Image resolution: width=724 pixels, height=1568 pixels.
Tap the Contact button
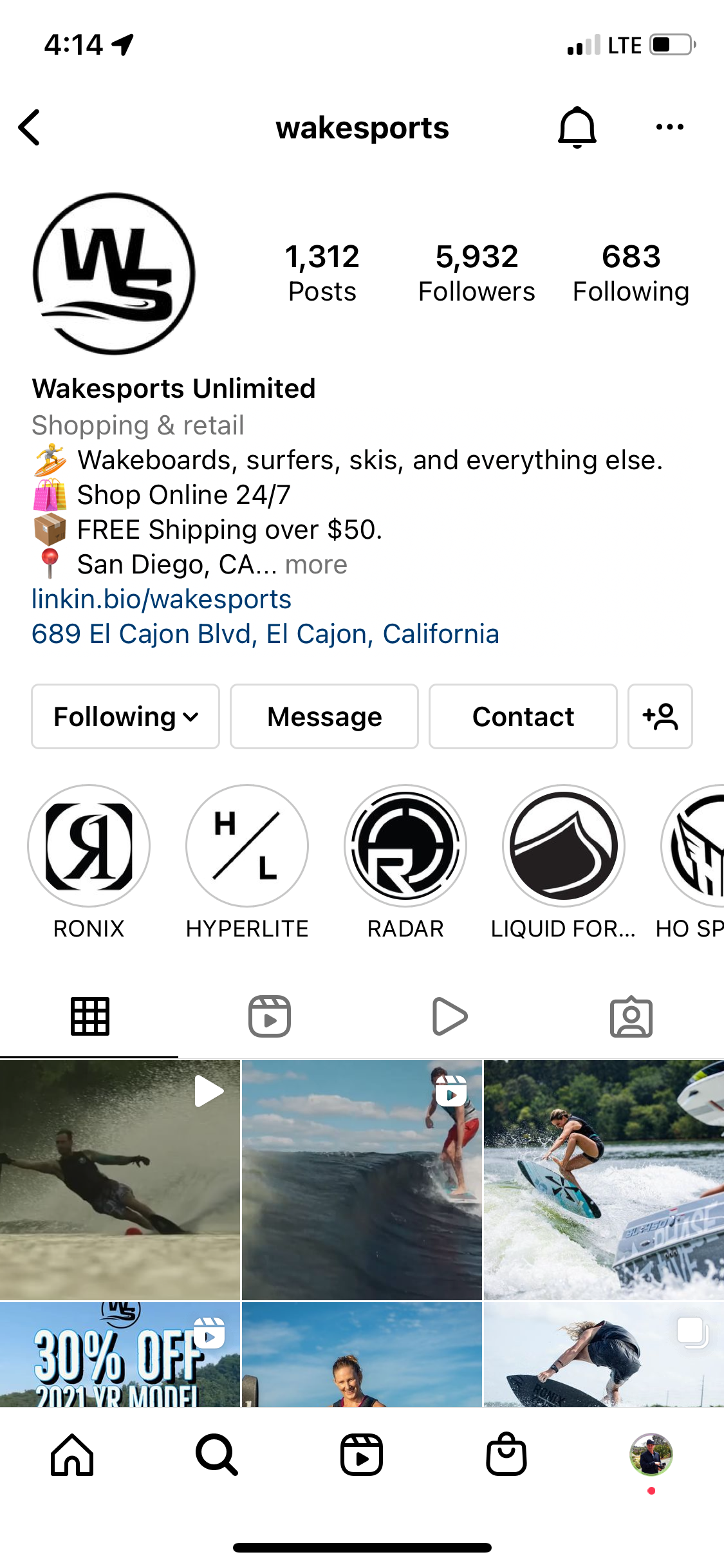coord(523,716)
